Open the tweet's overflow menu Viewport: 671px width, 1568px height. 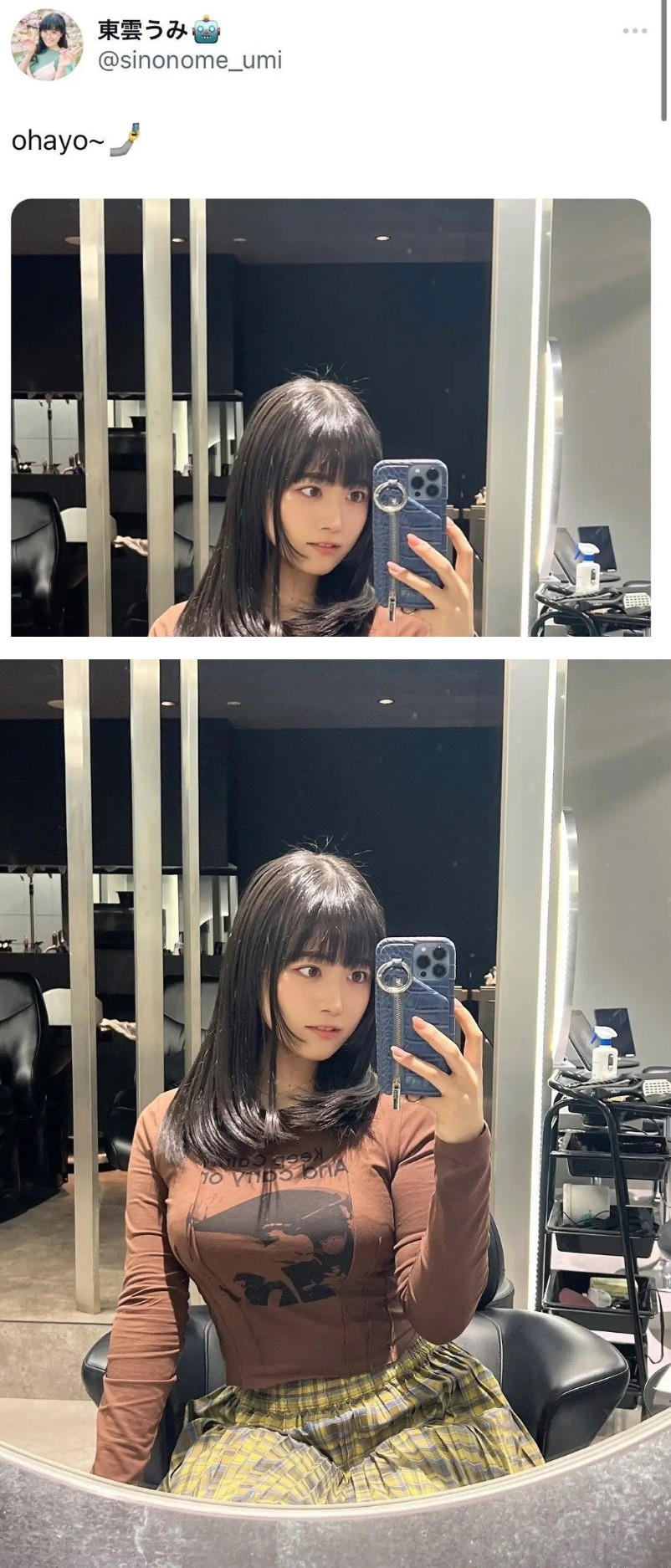click(x=635, y=31)
